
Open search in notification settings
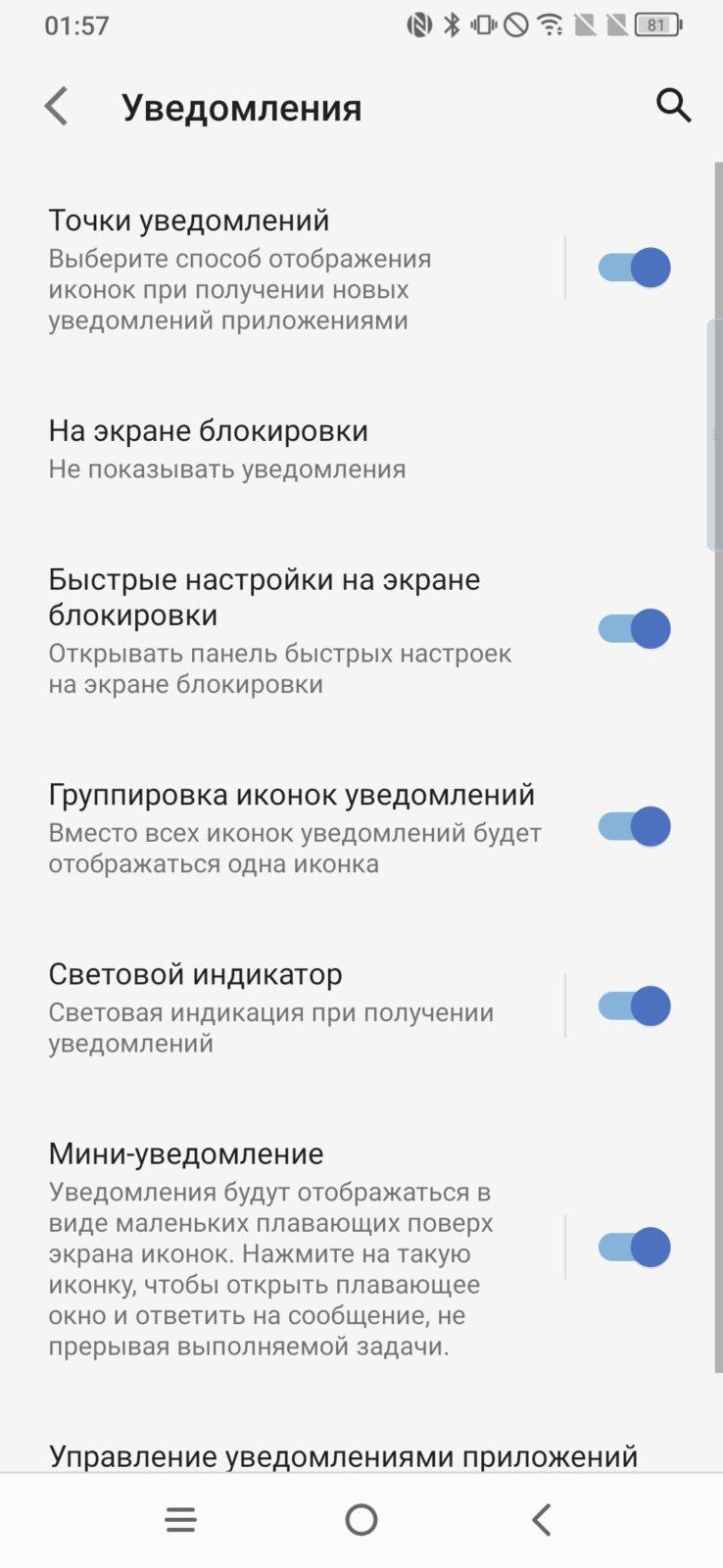(x=673, y=105)
